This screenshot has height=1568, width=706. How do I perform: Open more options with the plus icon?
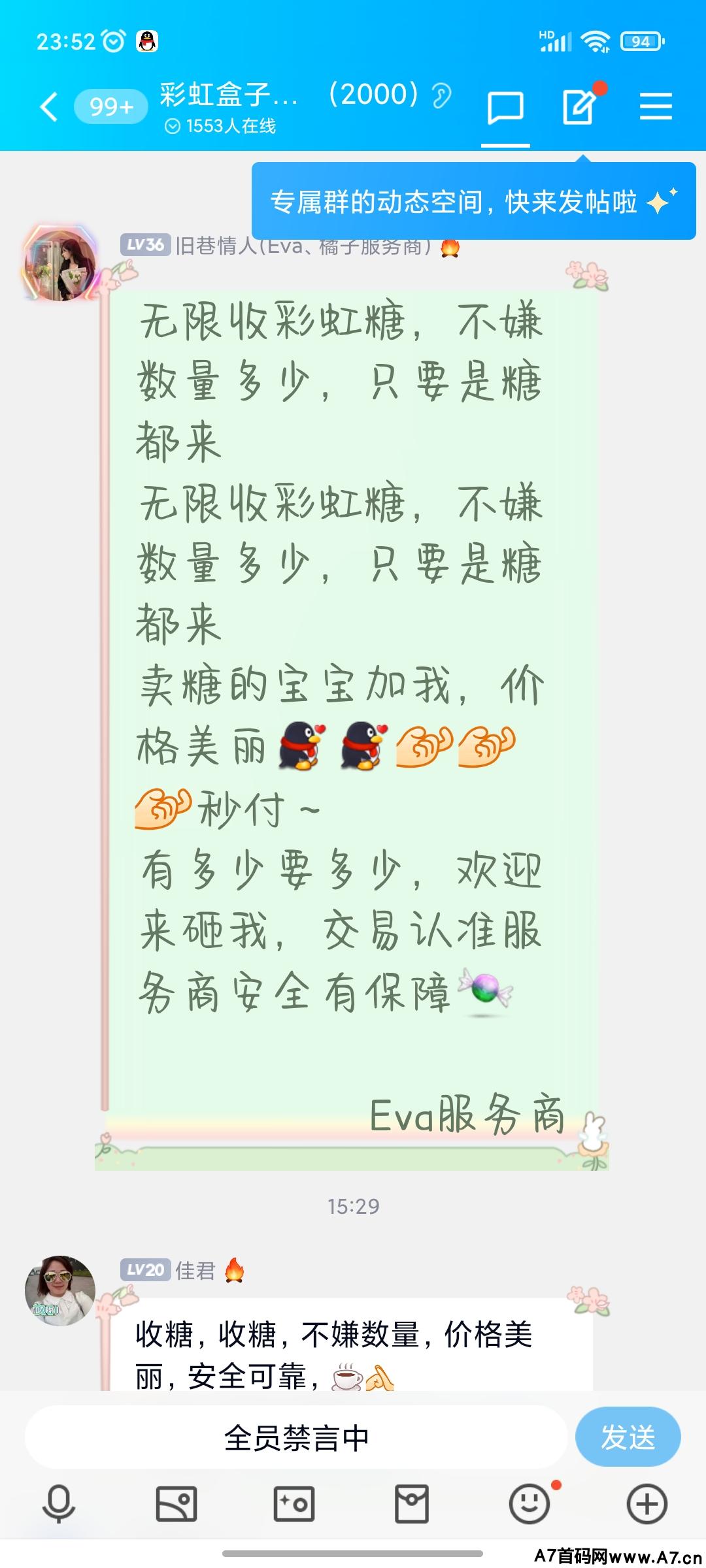(x=647, y=1504)
